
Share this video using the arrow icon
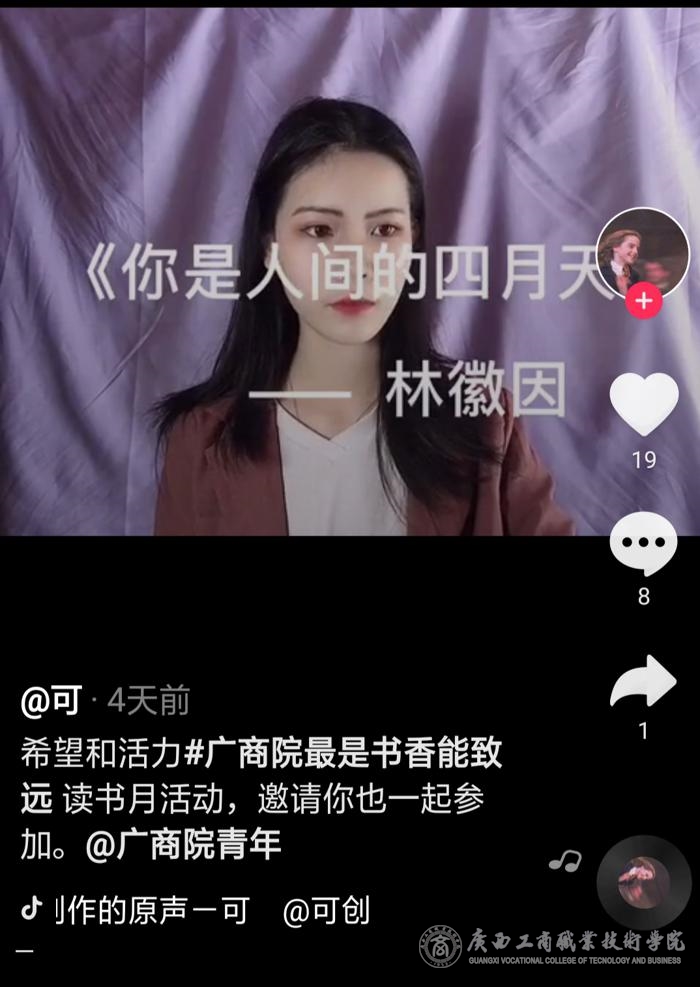coord(643,683)
